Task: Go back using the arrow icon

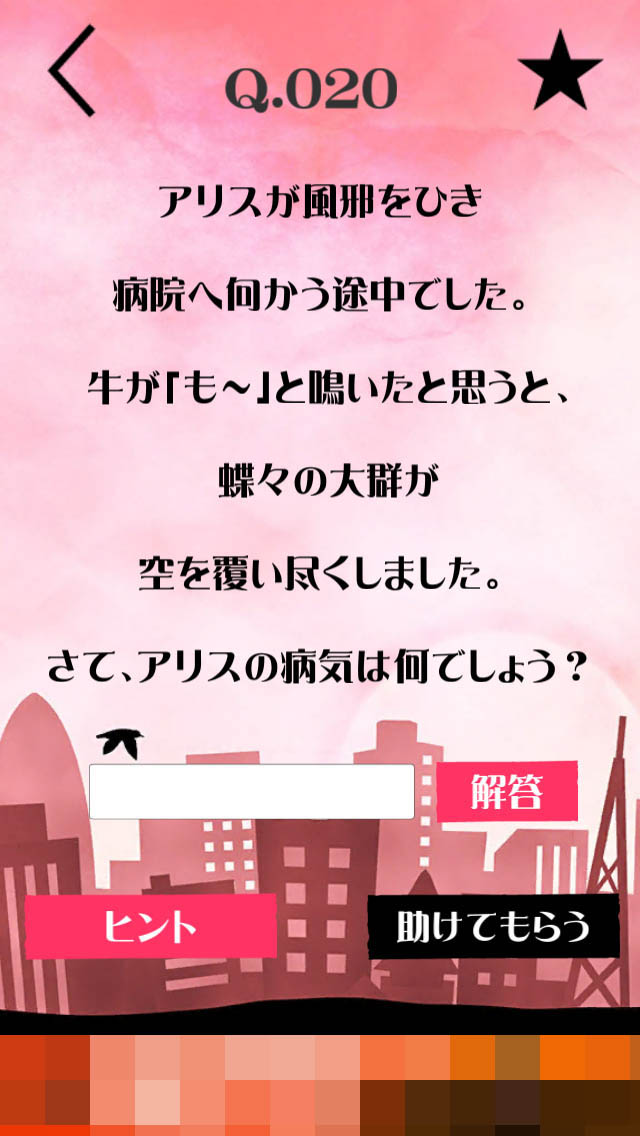Action: [72, 70]
